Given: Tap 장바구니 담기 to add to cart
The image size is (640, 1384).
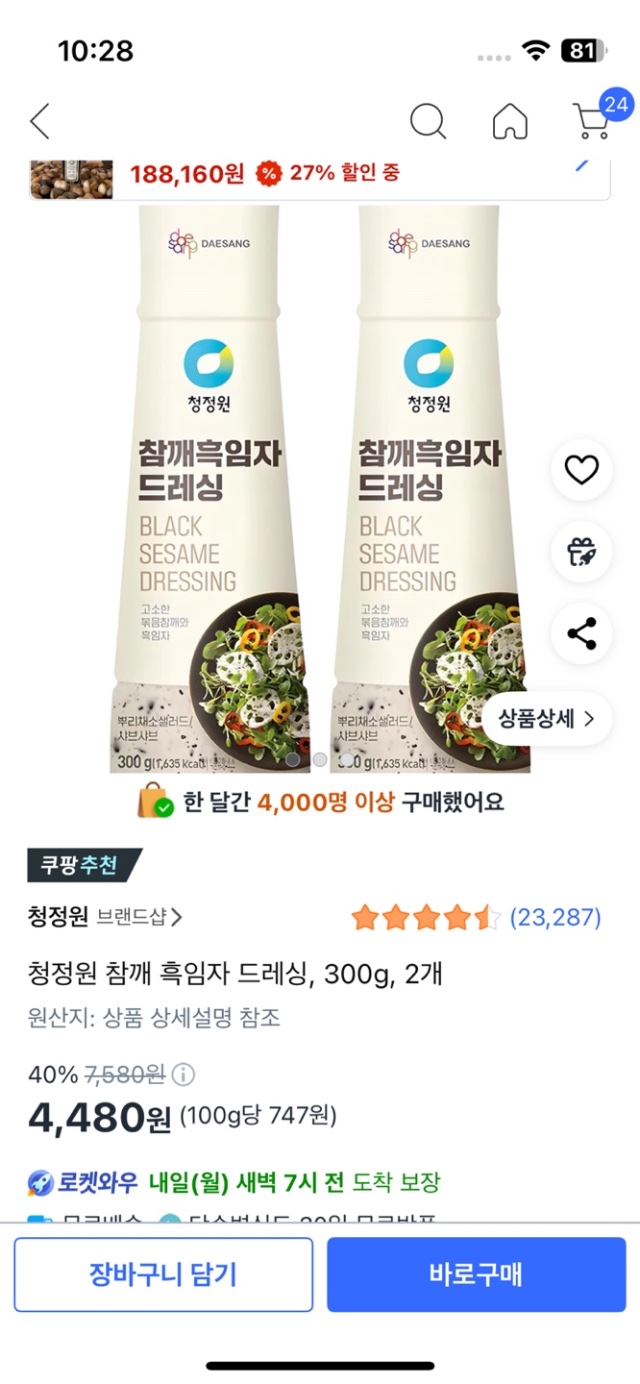Looking at the screenshot, I should coord(163,1274).
